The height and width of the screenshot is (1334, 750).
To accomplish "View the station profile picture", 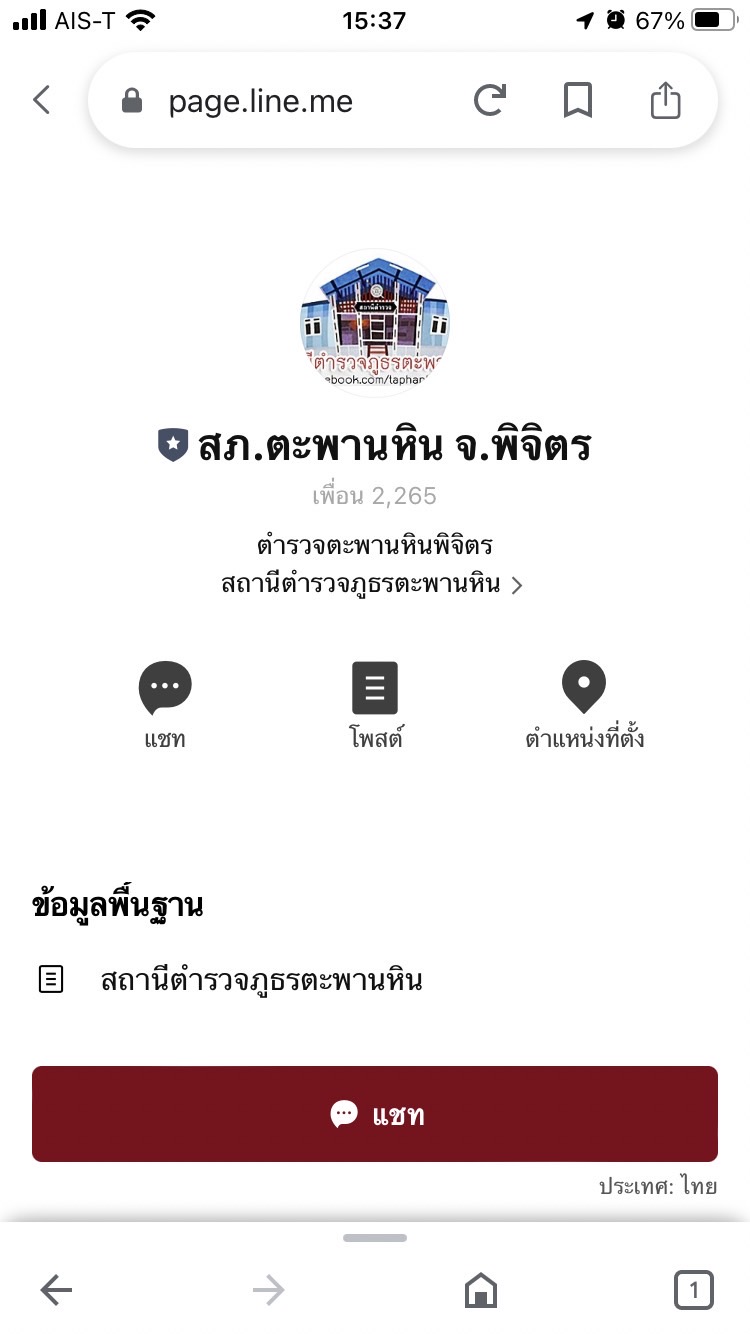I will point(375,322).
